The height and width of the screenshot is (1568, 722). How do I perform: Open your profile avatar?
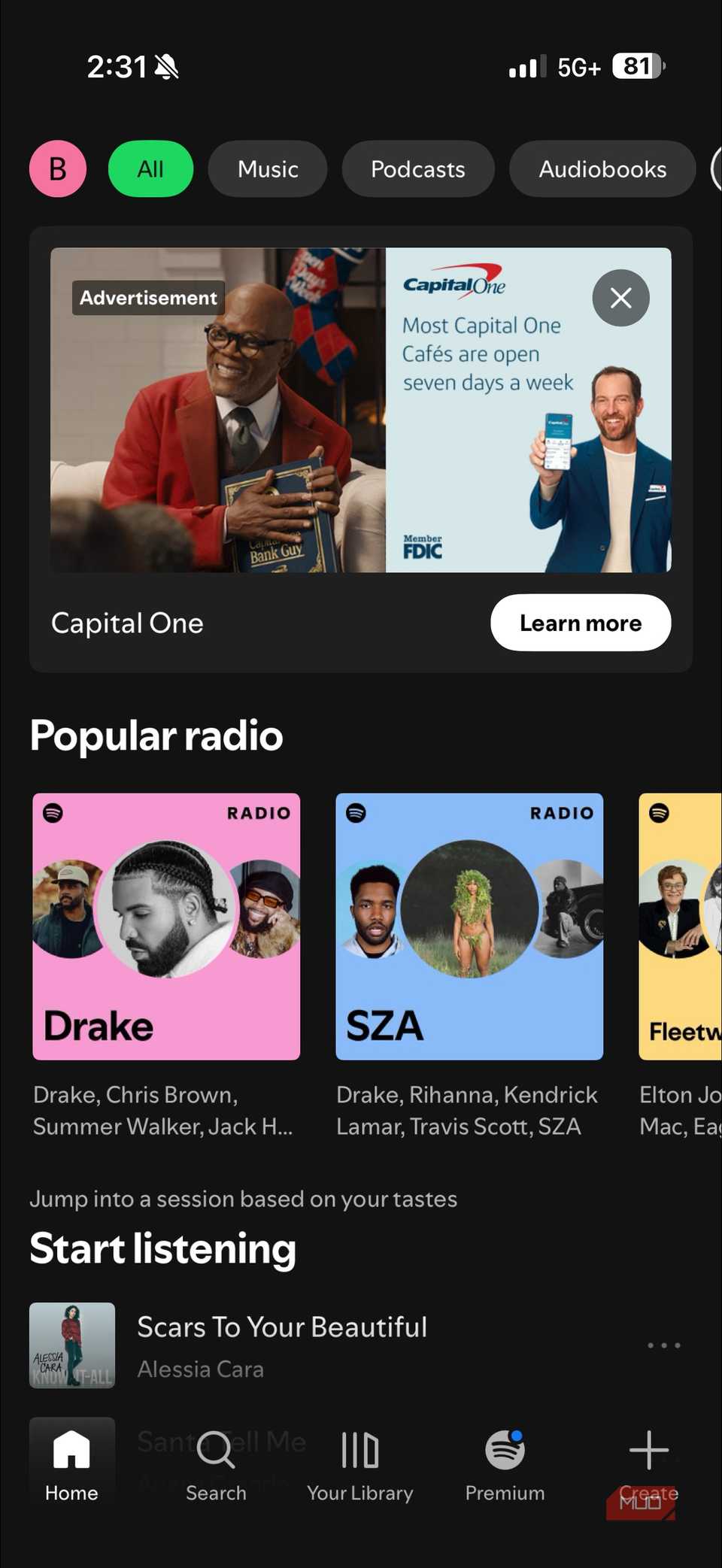(x=57, y=169)
